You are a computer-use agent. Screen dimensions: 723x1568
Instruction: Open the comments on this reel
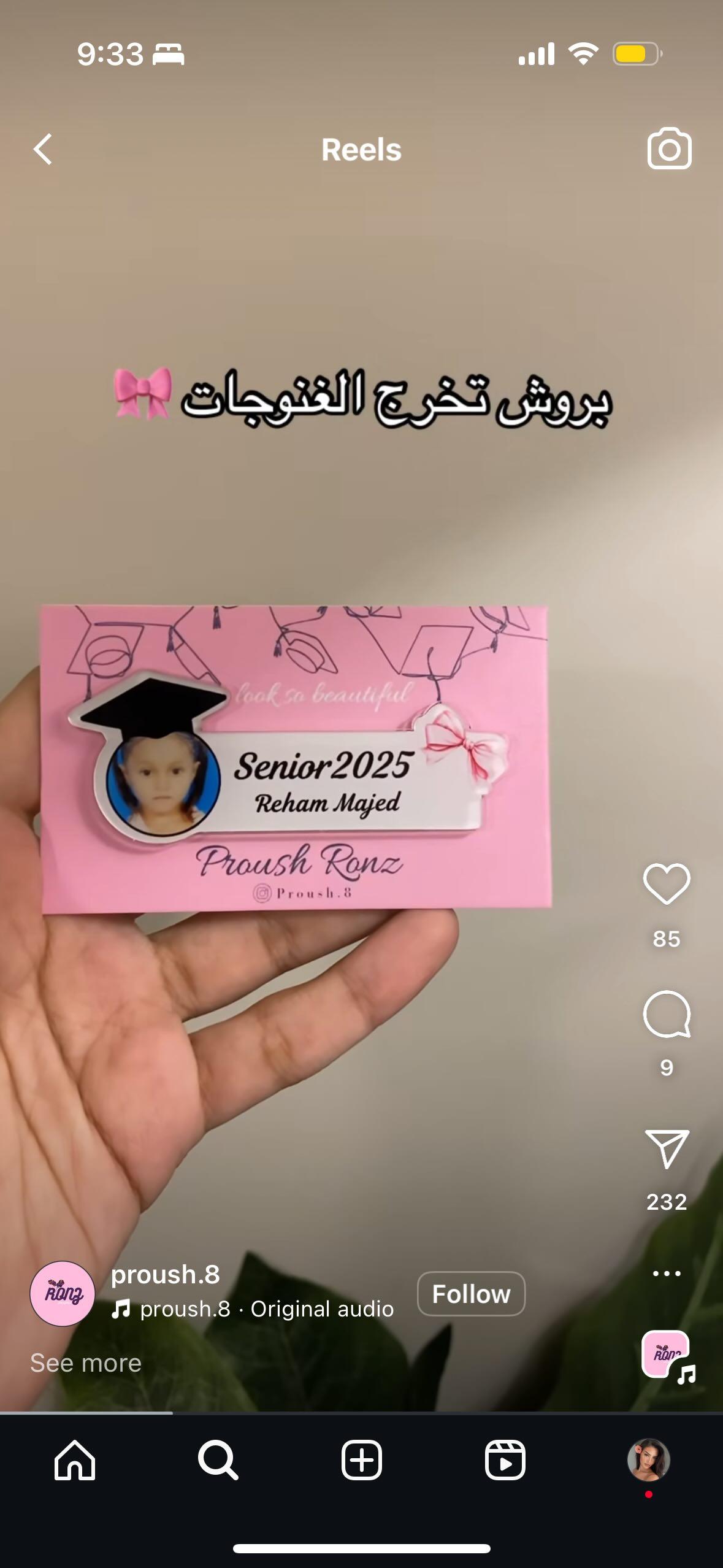(x=667, y=1013)
